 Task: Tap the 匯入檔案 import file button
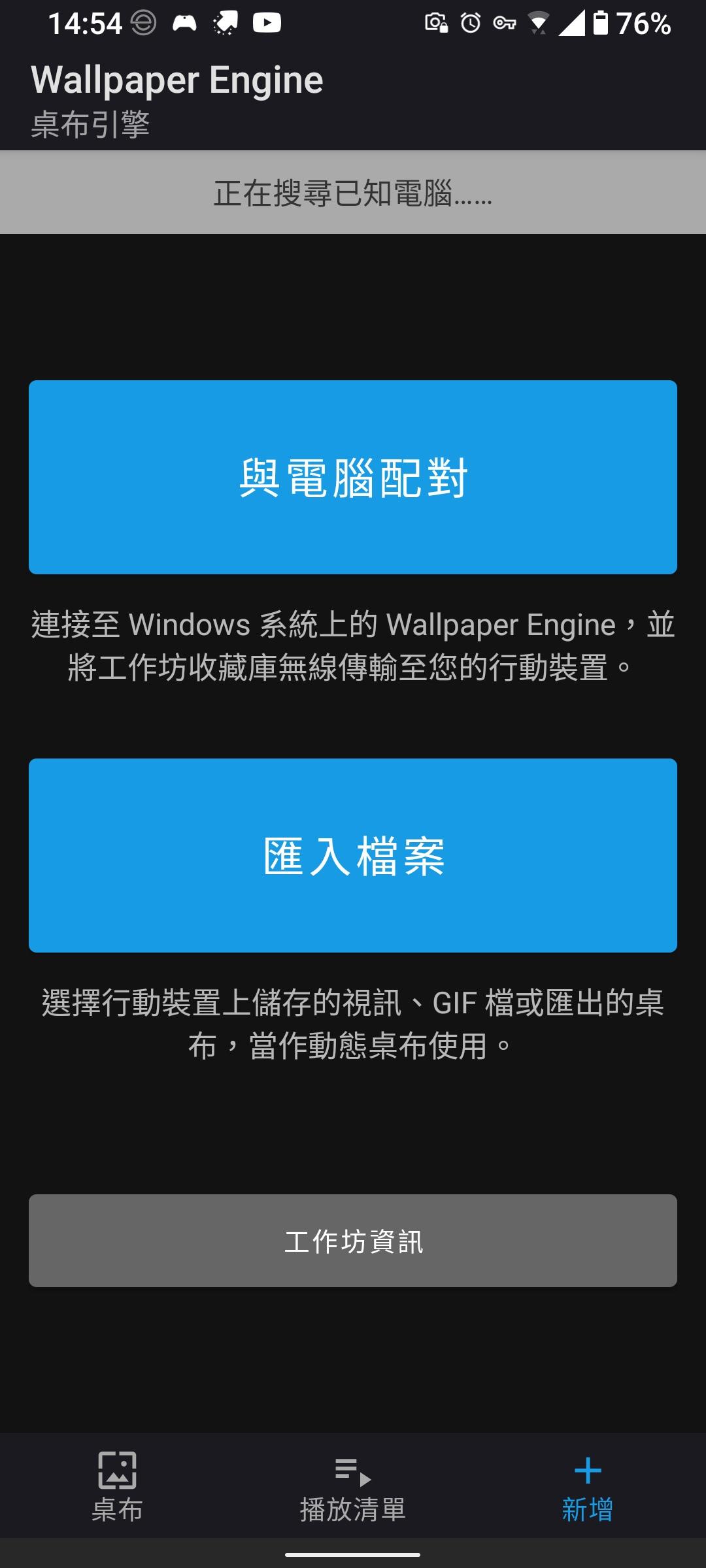[353, 855]
